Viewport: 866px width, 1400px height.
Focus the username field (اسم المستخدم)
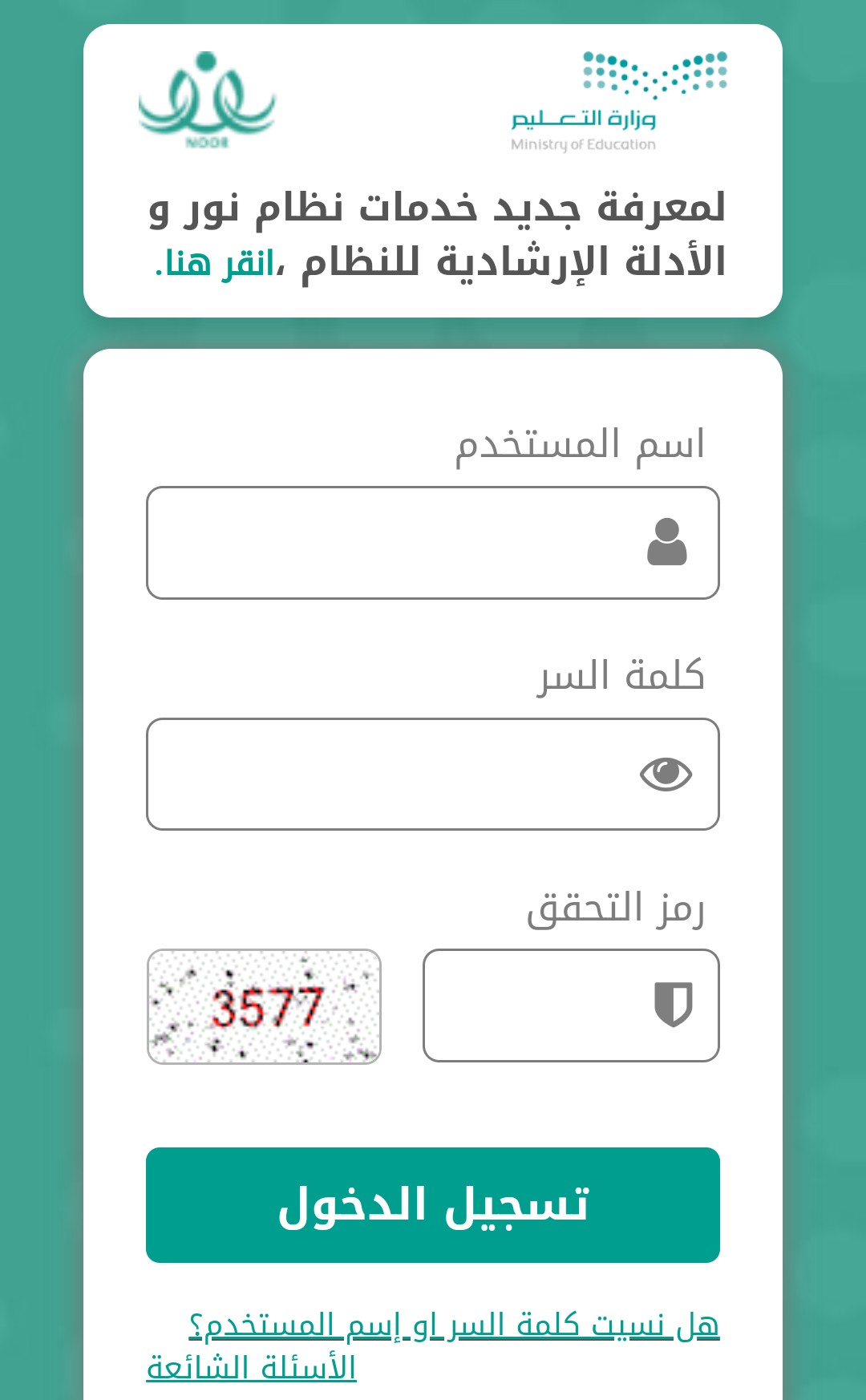point(433,543)
